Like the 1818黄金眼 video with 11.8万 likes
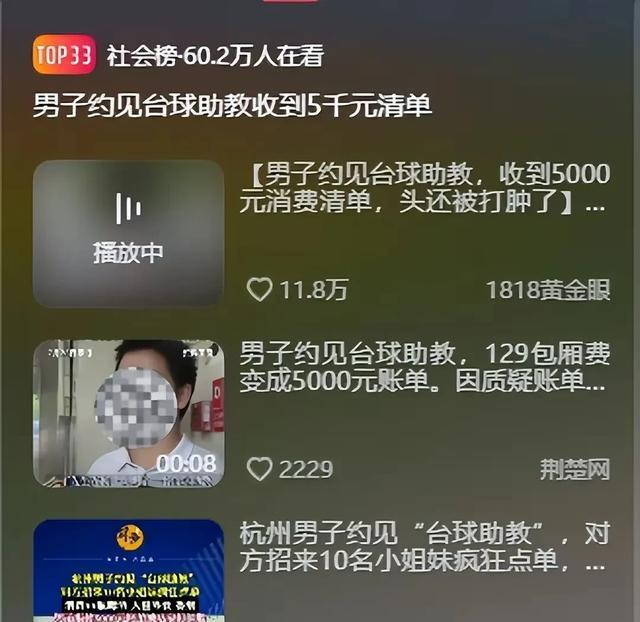This screenshot has width=640, height=622. [260, 290]
